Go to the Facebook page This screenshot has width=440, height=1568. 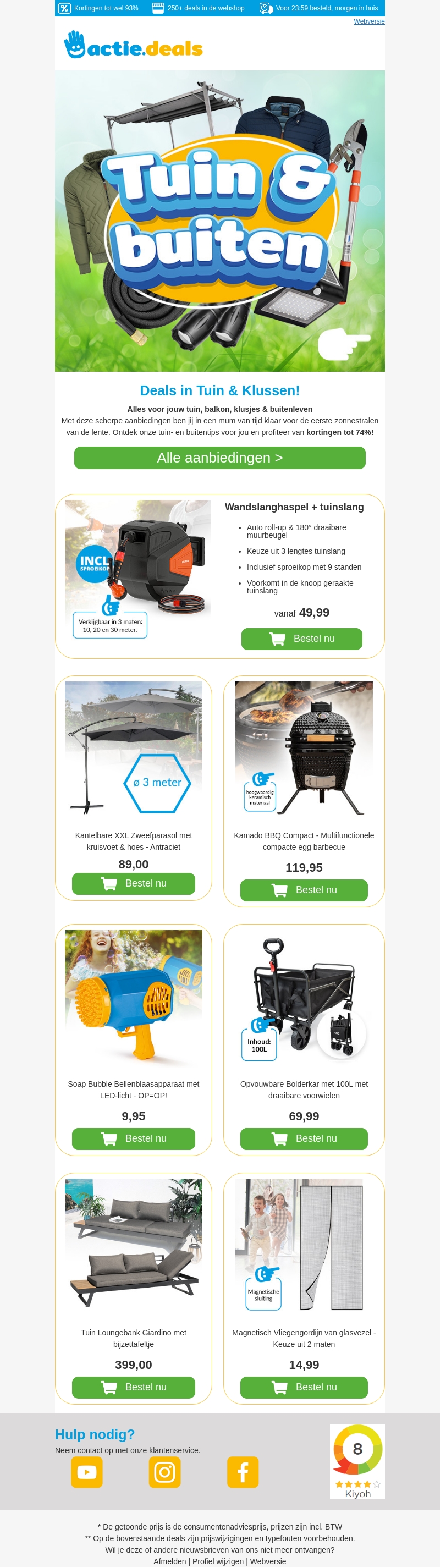(243, 1472)
